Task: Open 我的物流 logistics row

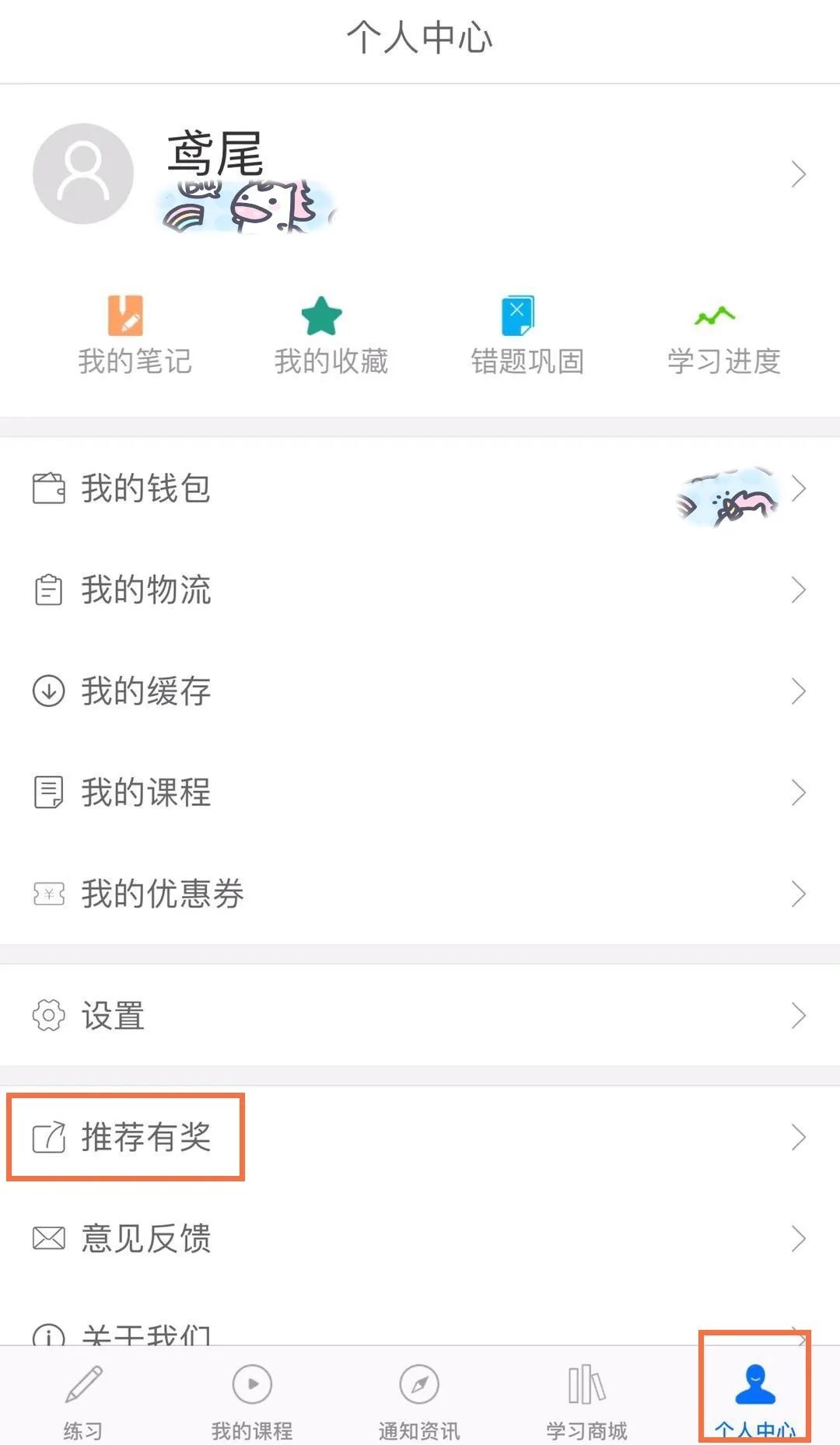Action: coord(420,590)
